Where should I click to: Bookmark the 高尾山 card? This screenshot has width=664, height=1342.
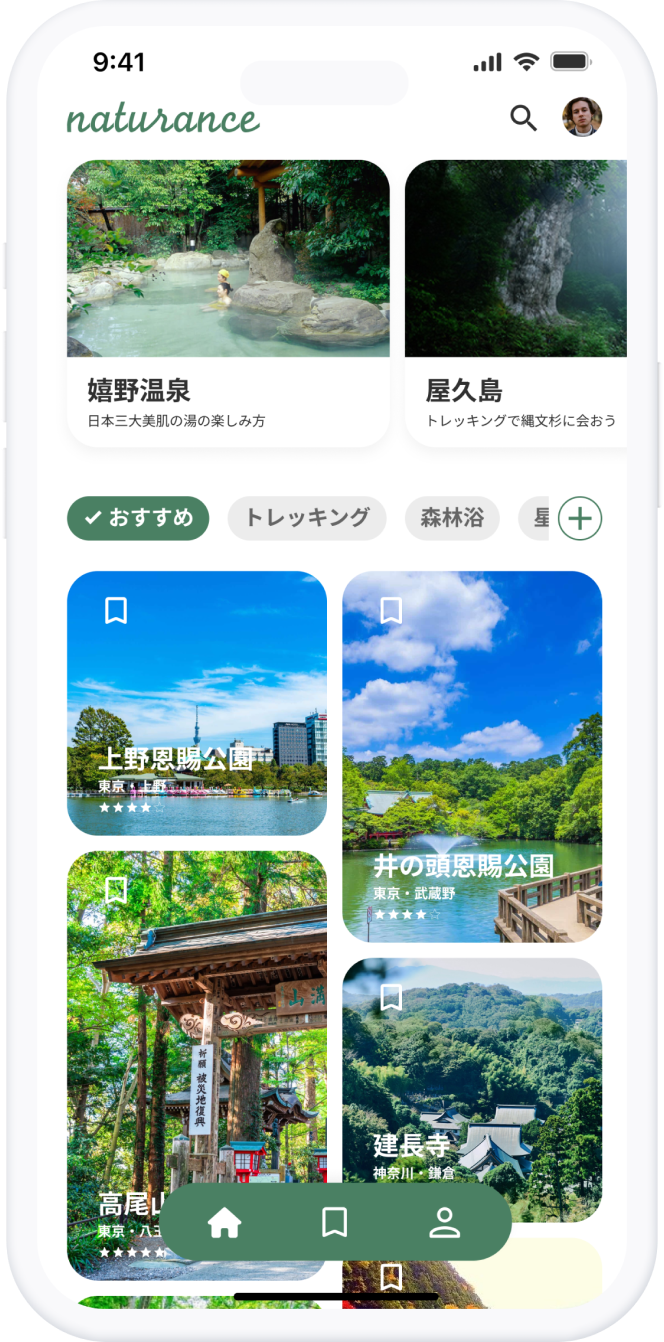click(x=116, y=889)
